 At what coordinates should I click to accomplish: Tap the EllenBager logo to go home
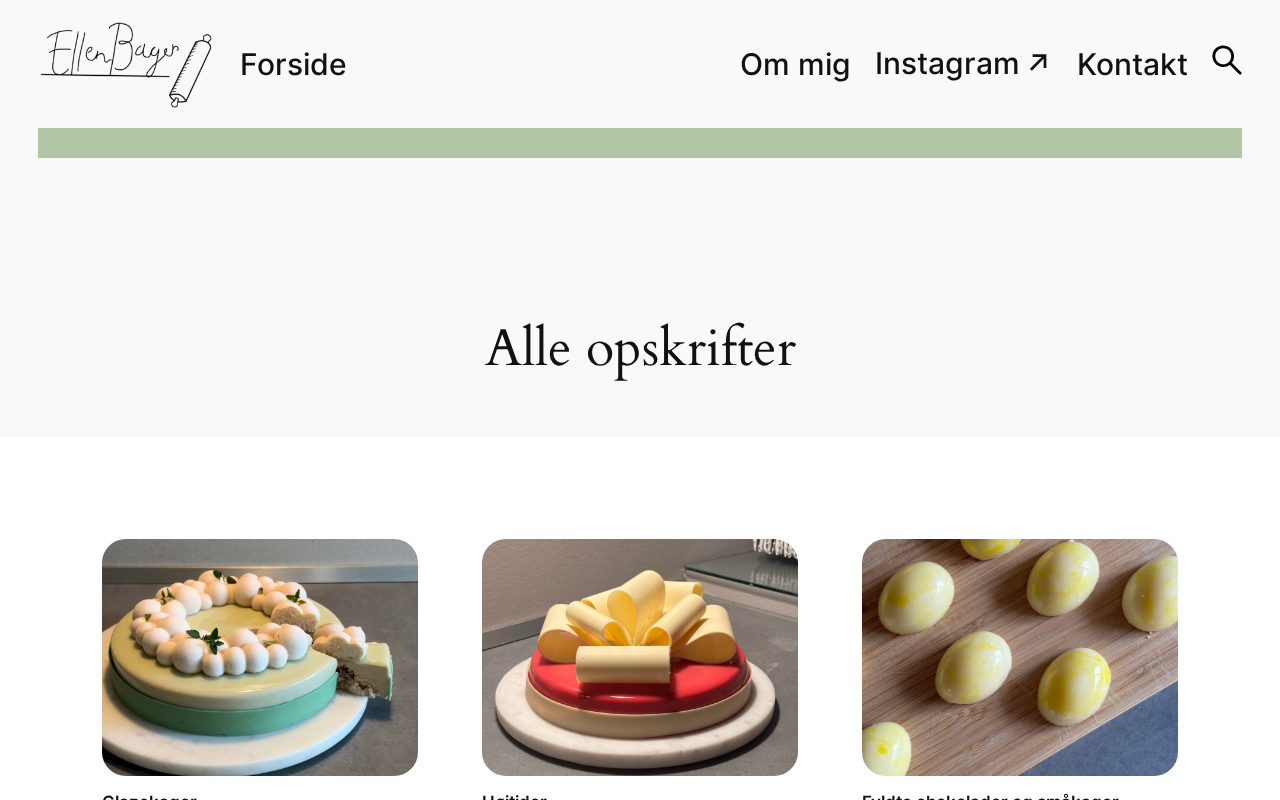pos(126,64)
